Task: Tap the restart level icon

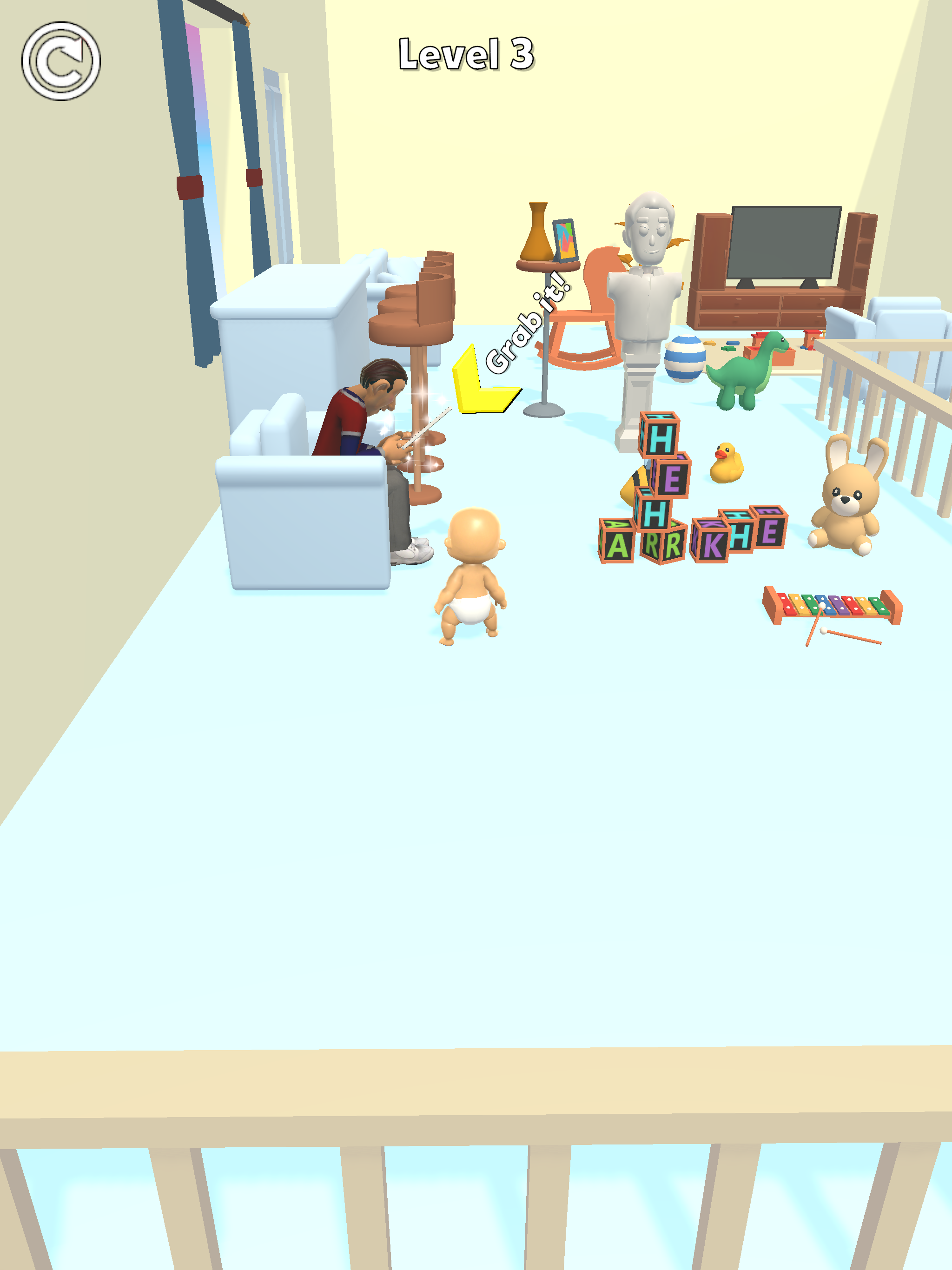Action: [x=61, y=61]
